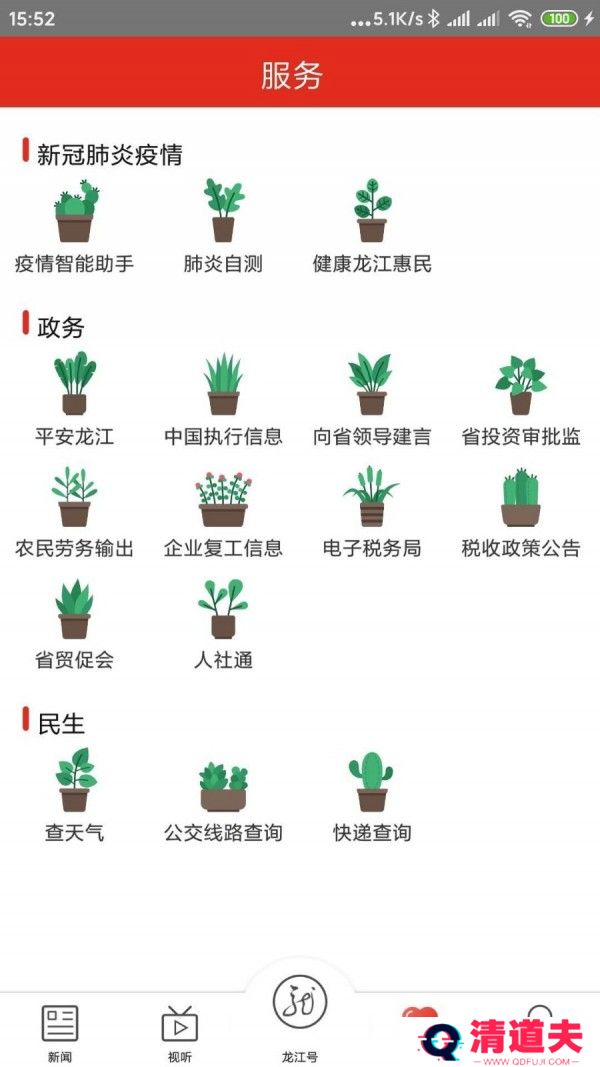Open 疫情智能助手 service
Image resolution: width=600 pixels, height=1067 pixels.
[x=74, y=226]
